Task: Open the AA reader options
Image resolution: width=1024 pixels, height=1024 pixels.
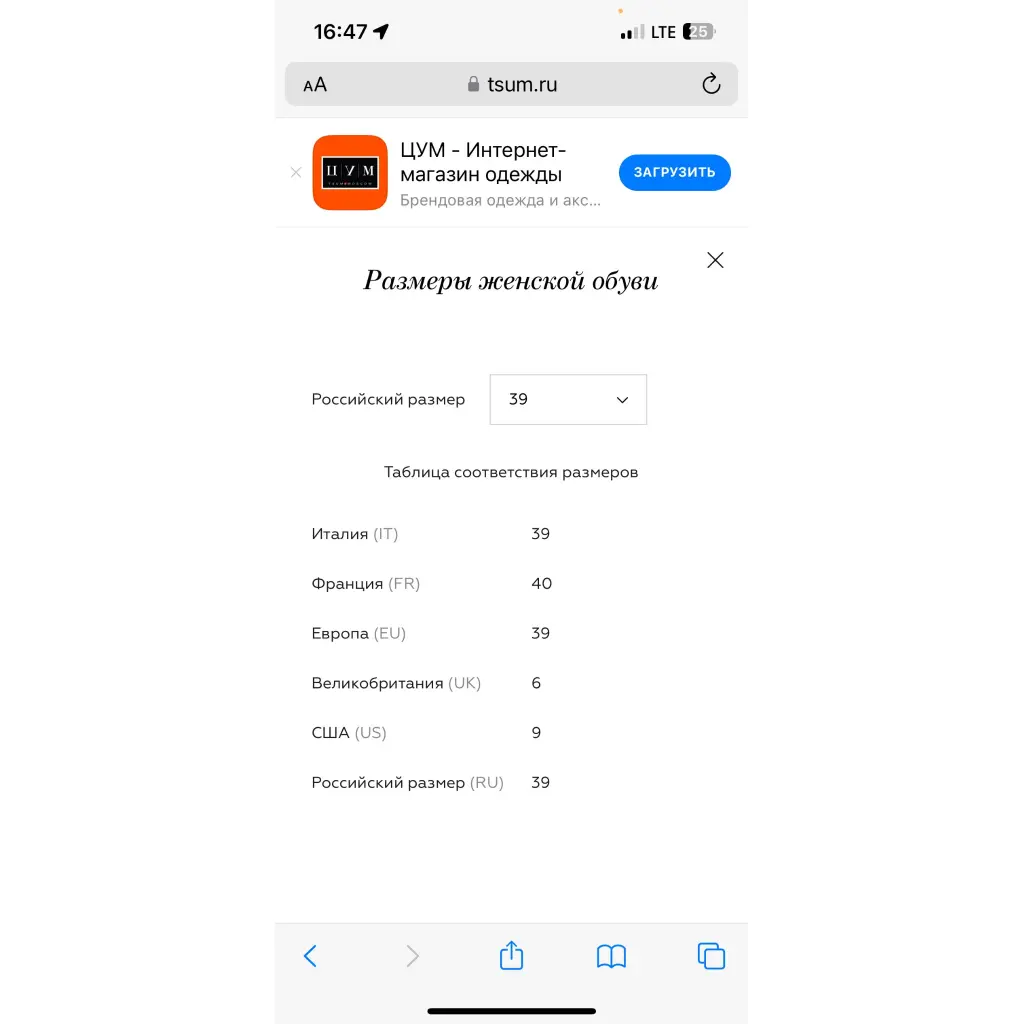Action: [315, 85]
